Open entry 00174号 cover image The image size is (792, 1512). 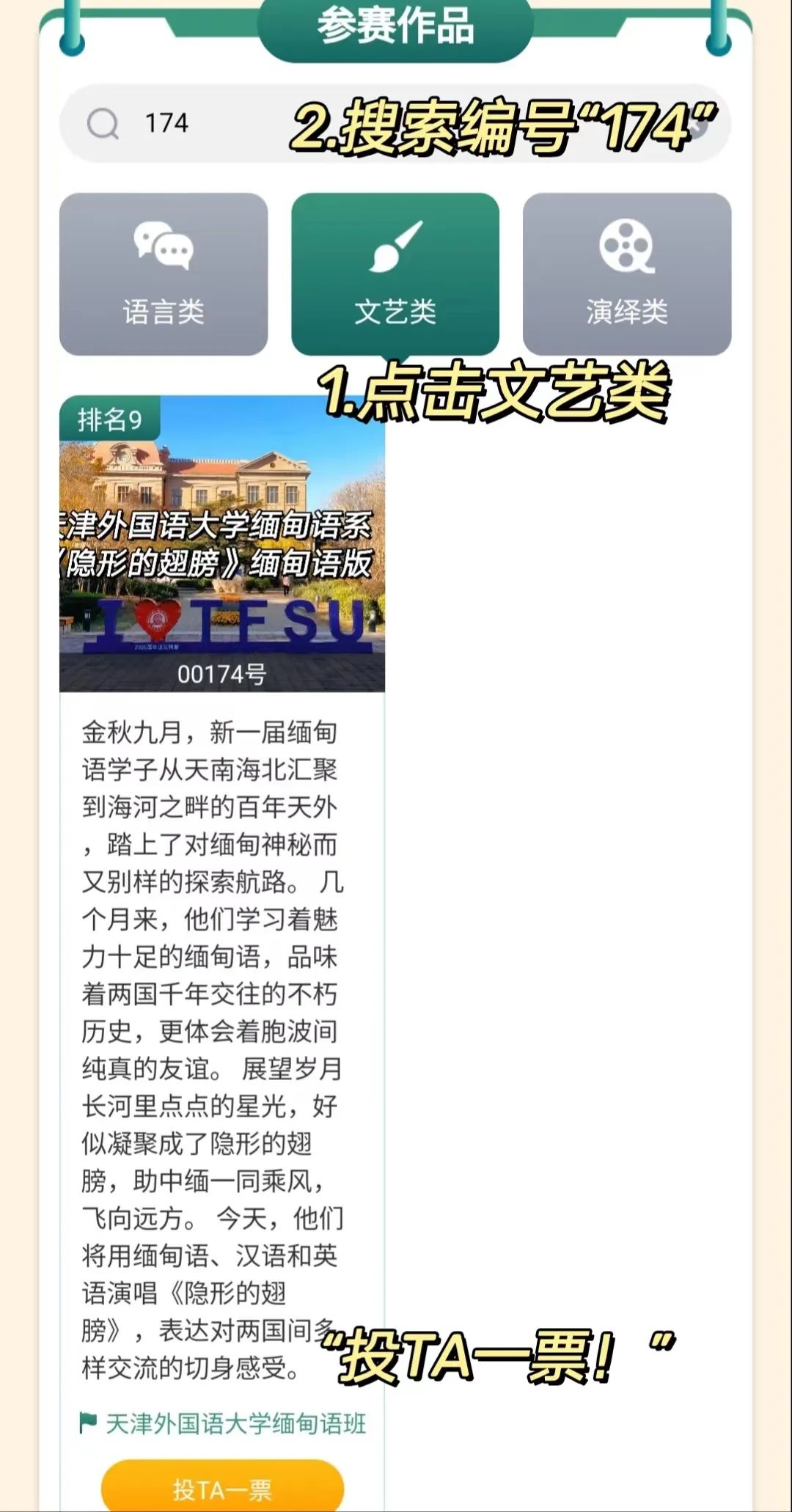click(x=222, y=544)
